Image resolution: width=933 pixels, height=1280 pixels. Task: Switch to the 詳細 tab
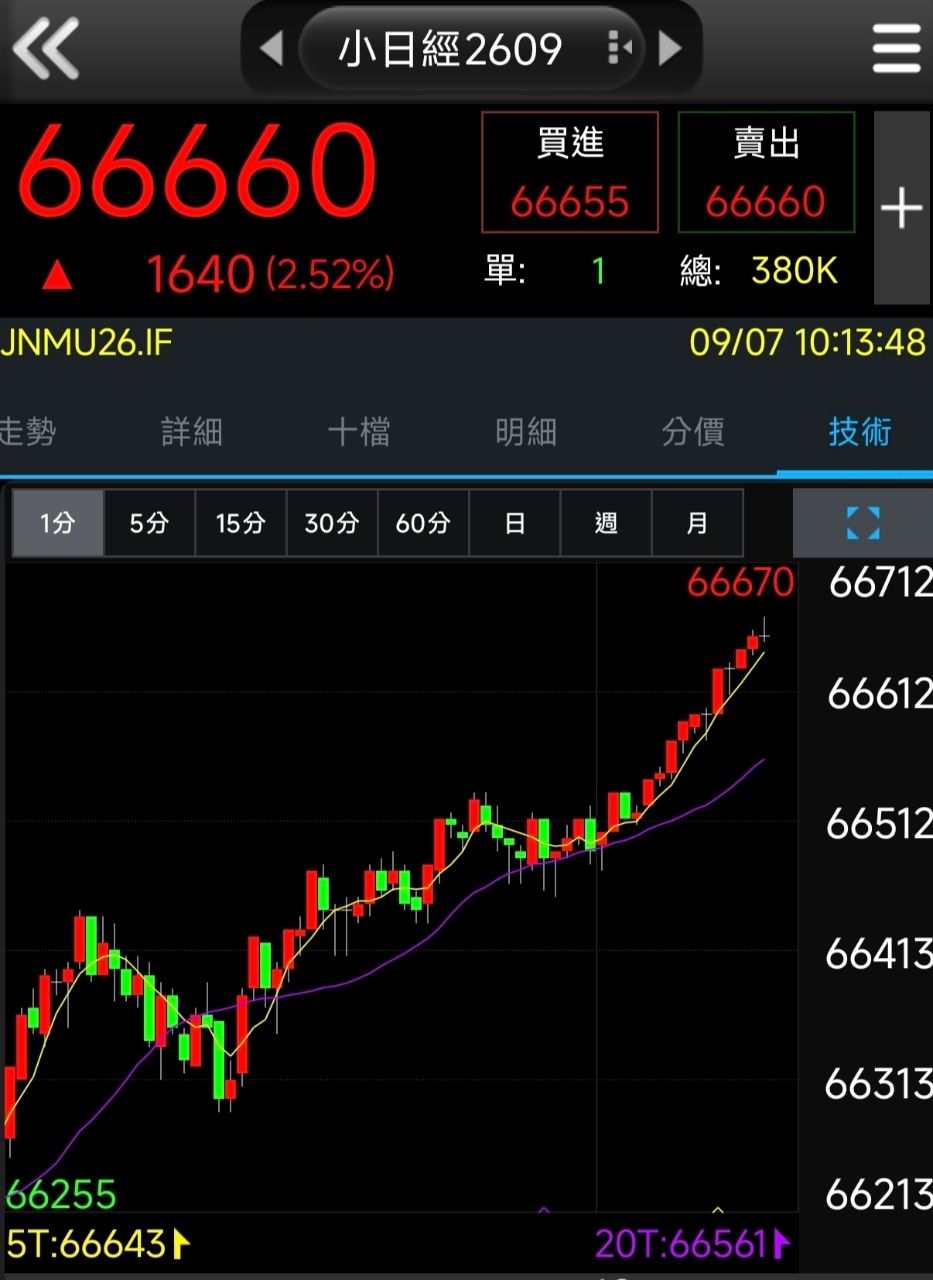coord(192,433)
